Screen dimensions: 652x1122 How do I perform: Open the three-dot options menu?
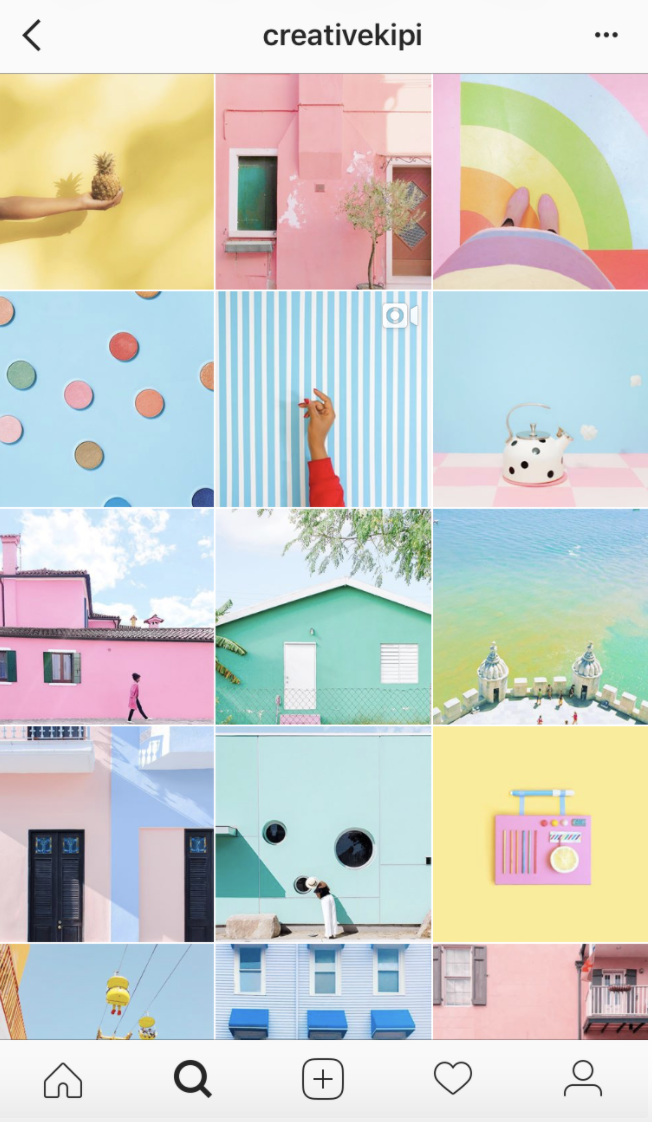click(x=606, y=36)
